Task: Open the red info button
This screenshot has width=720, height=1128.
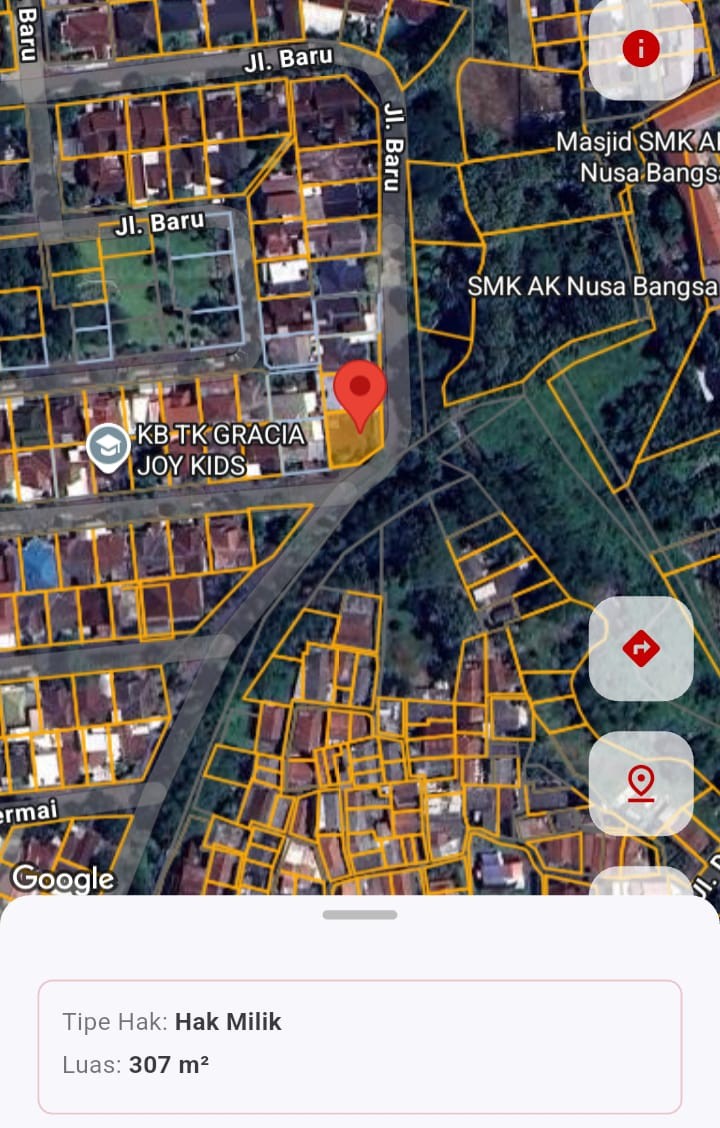Action: [x=640, y=48]
